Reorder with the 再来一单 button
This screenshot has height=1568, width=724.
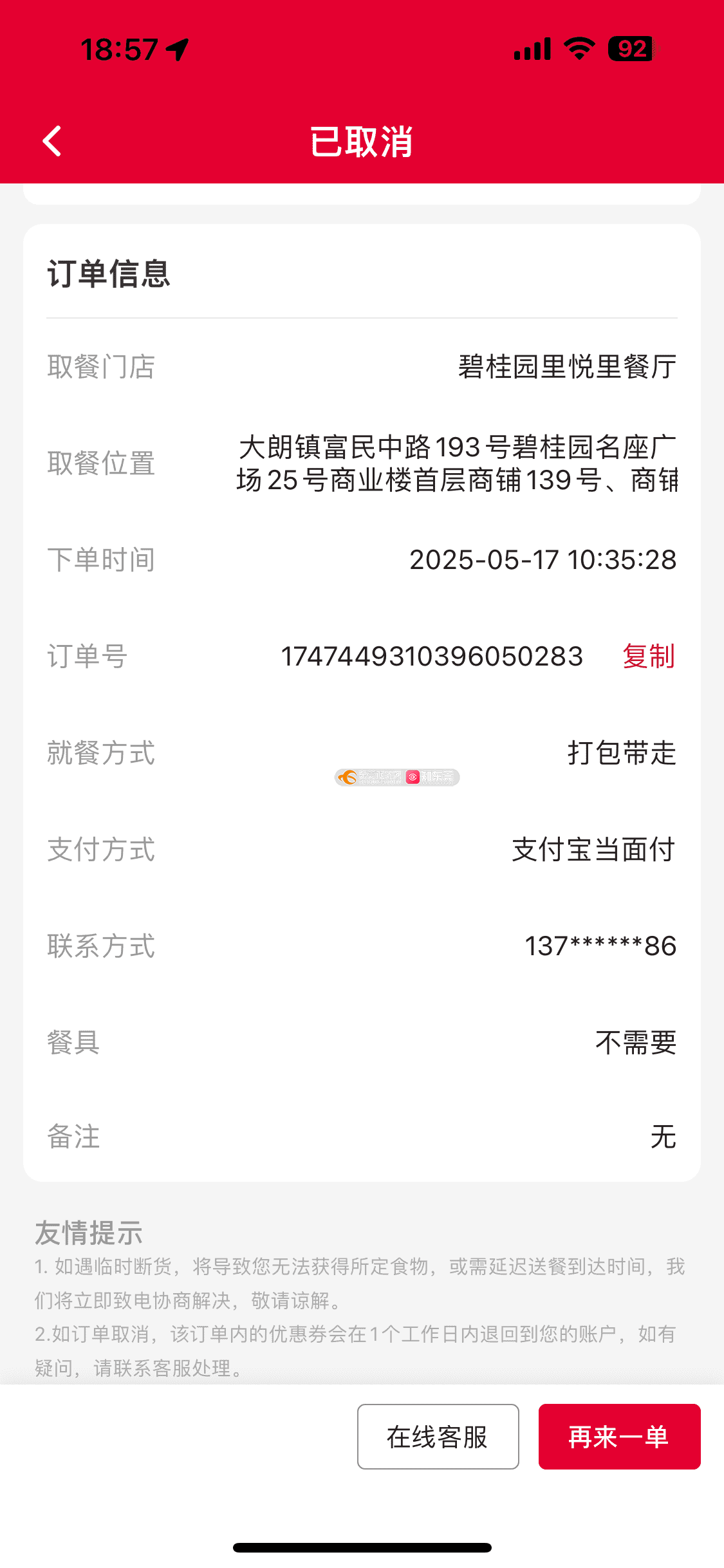click(619, 1437)
